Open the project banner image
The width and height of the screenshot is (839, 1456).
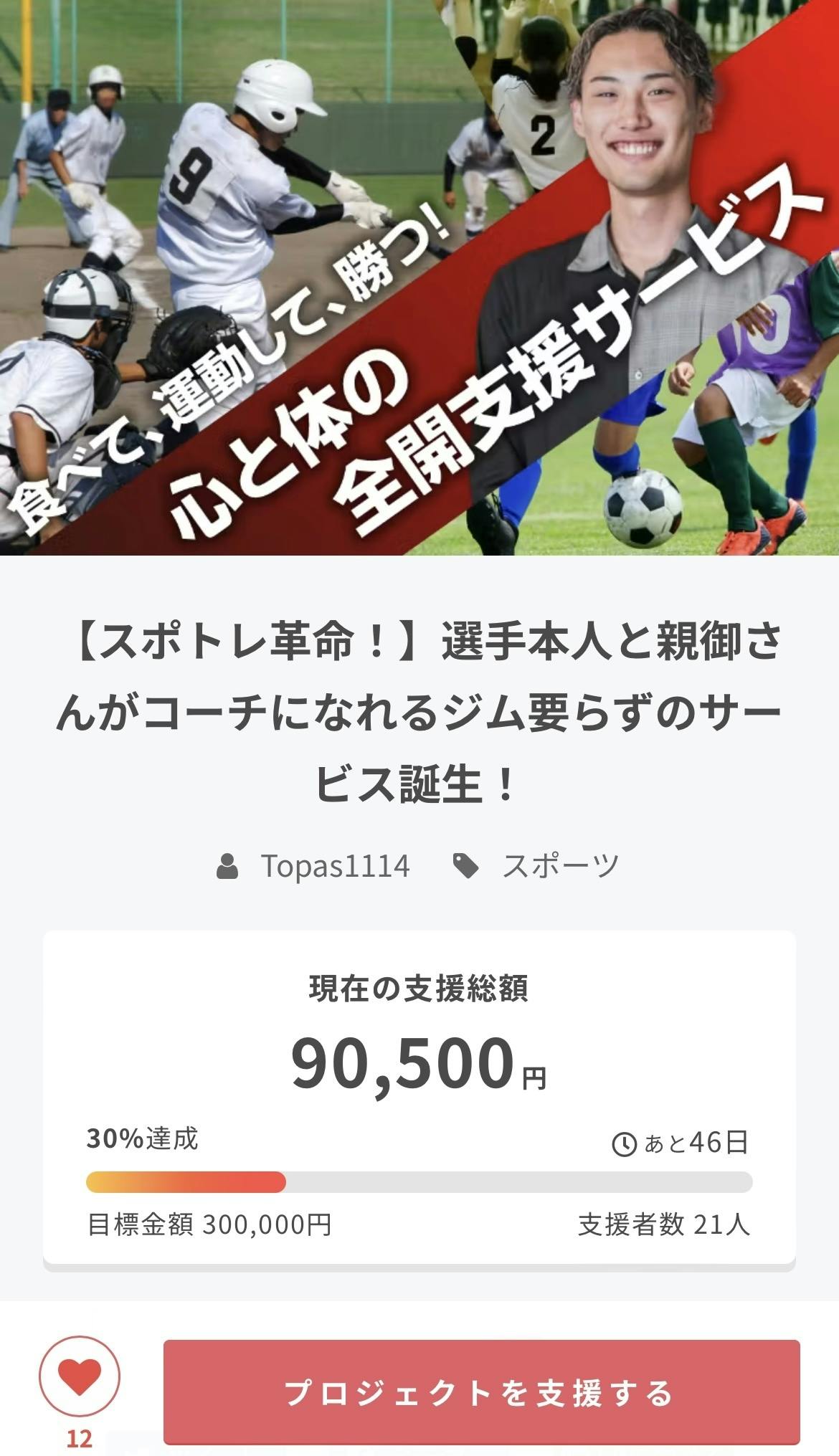tap(419, 277)
